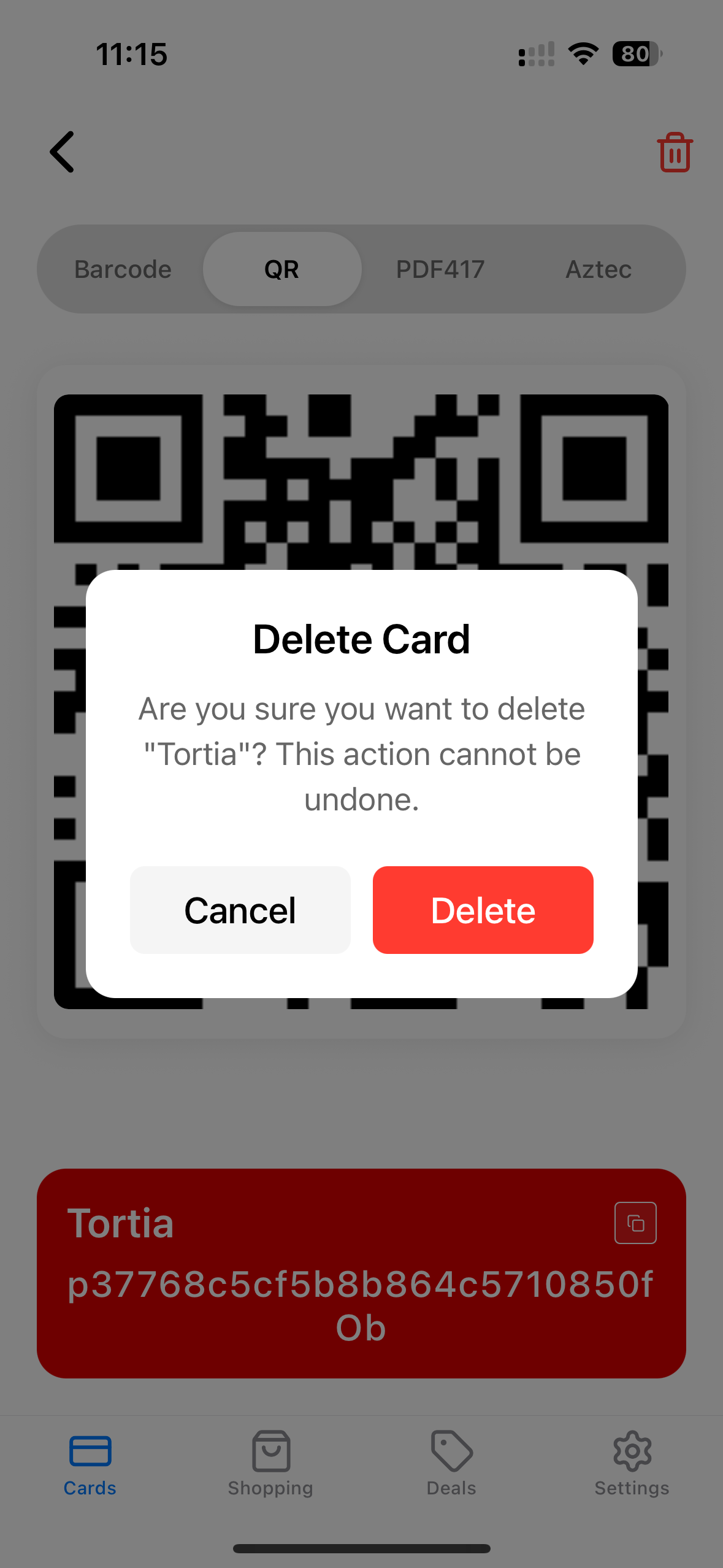
Task: Tap the red trash delete icon
Action: coord(674,153)
